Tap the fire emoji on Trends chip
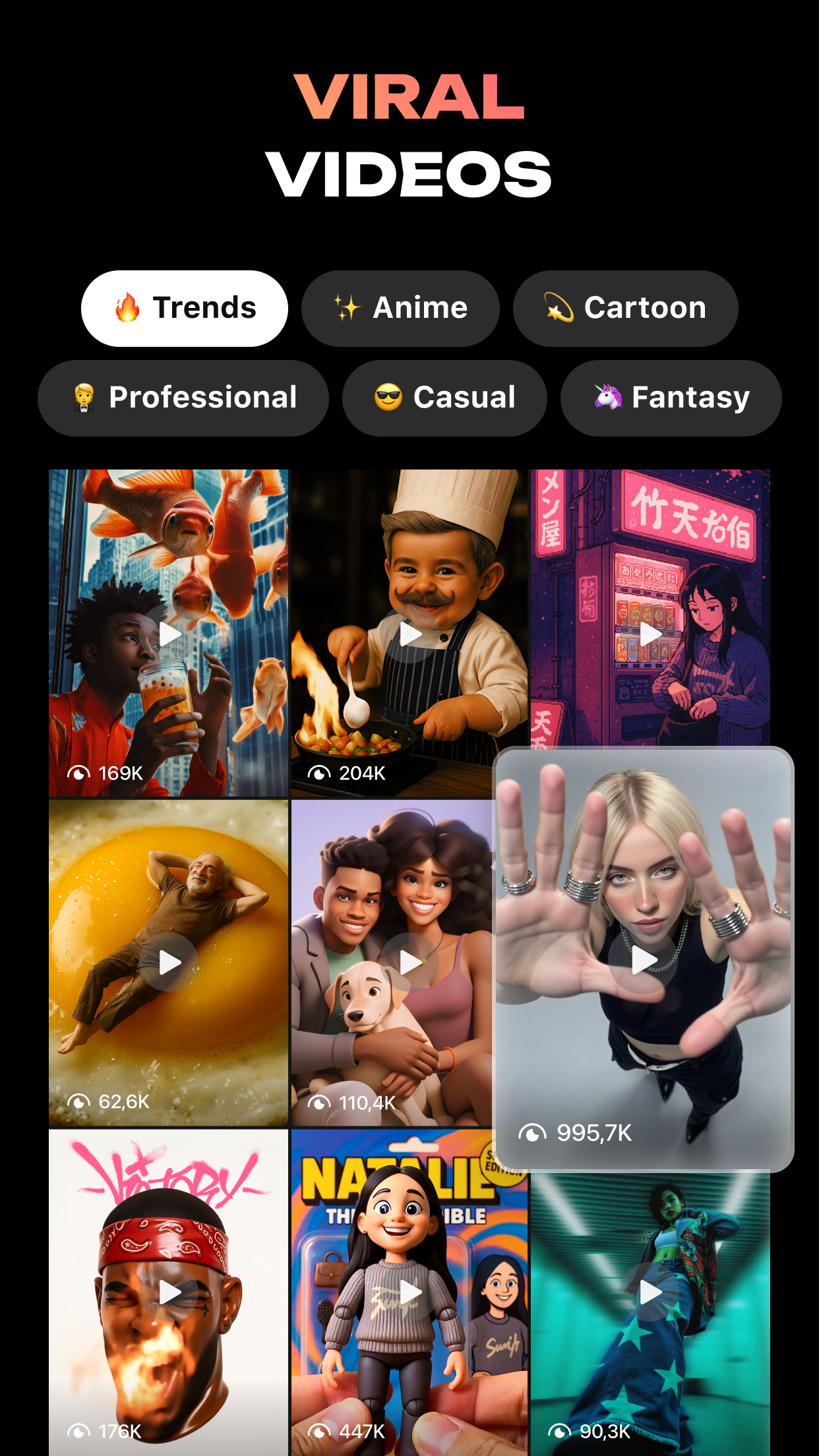This screenshot has height=1456, width=819. (x=128, y=308)
